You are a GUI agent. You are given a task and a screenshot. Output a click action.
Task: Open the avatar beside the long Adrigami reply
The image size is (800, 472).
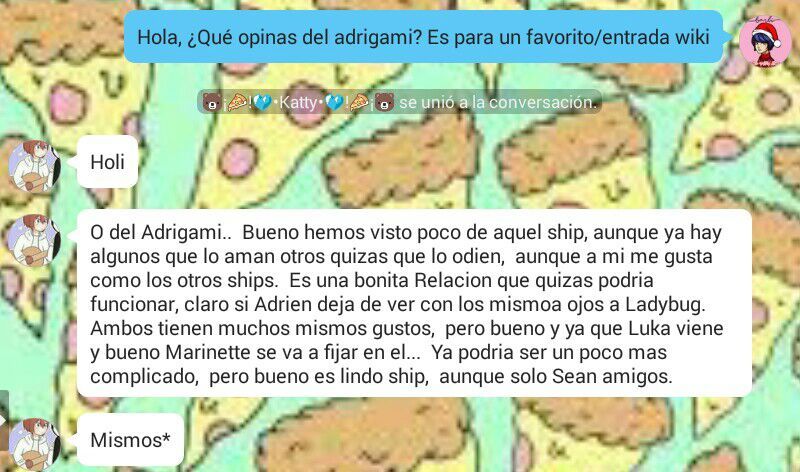pyautogui.click(x=34, y=241)
